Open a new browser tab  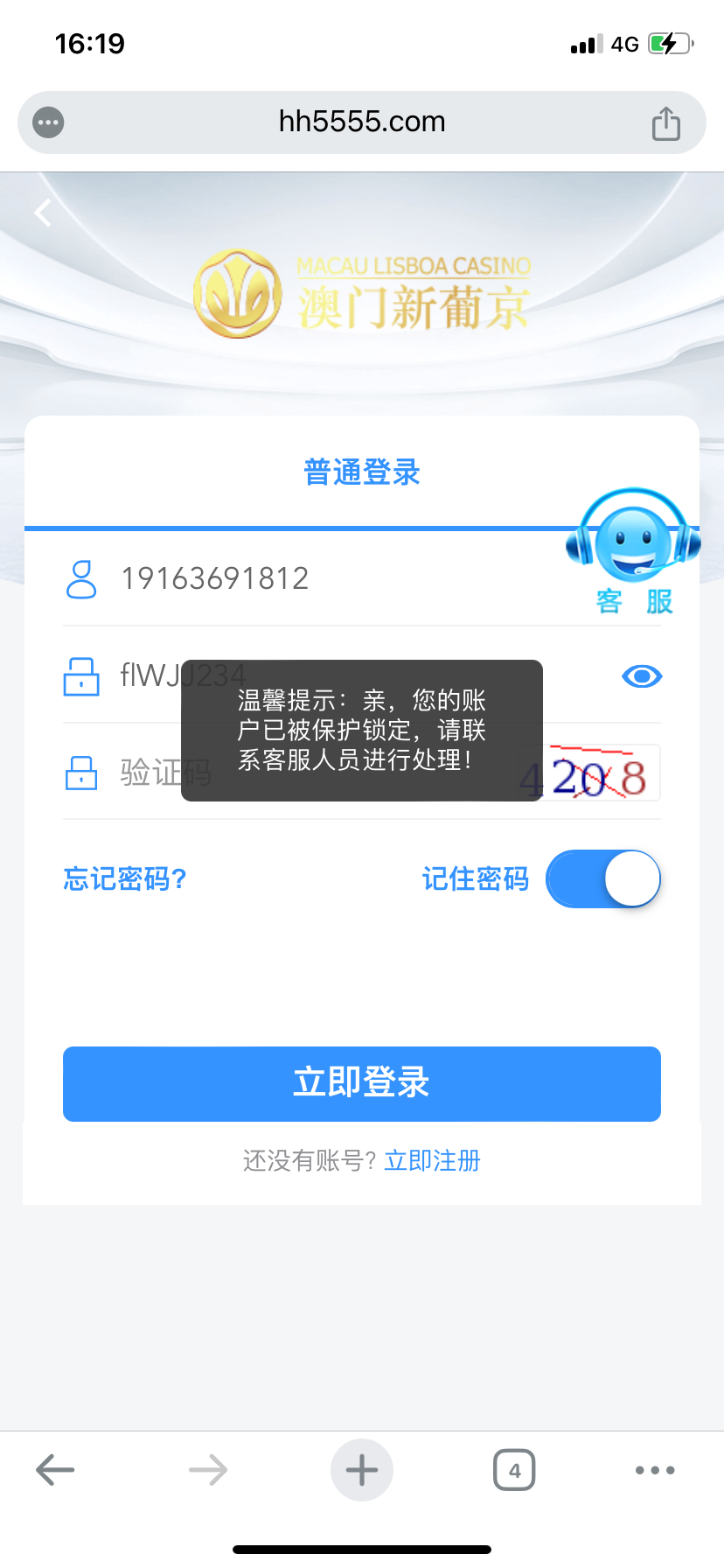[x=361, y=1470]
